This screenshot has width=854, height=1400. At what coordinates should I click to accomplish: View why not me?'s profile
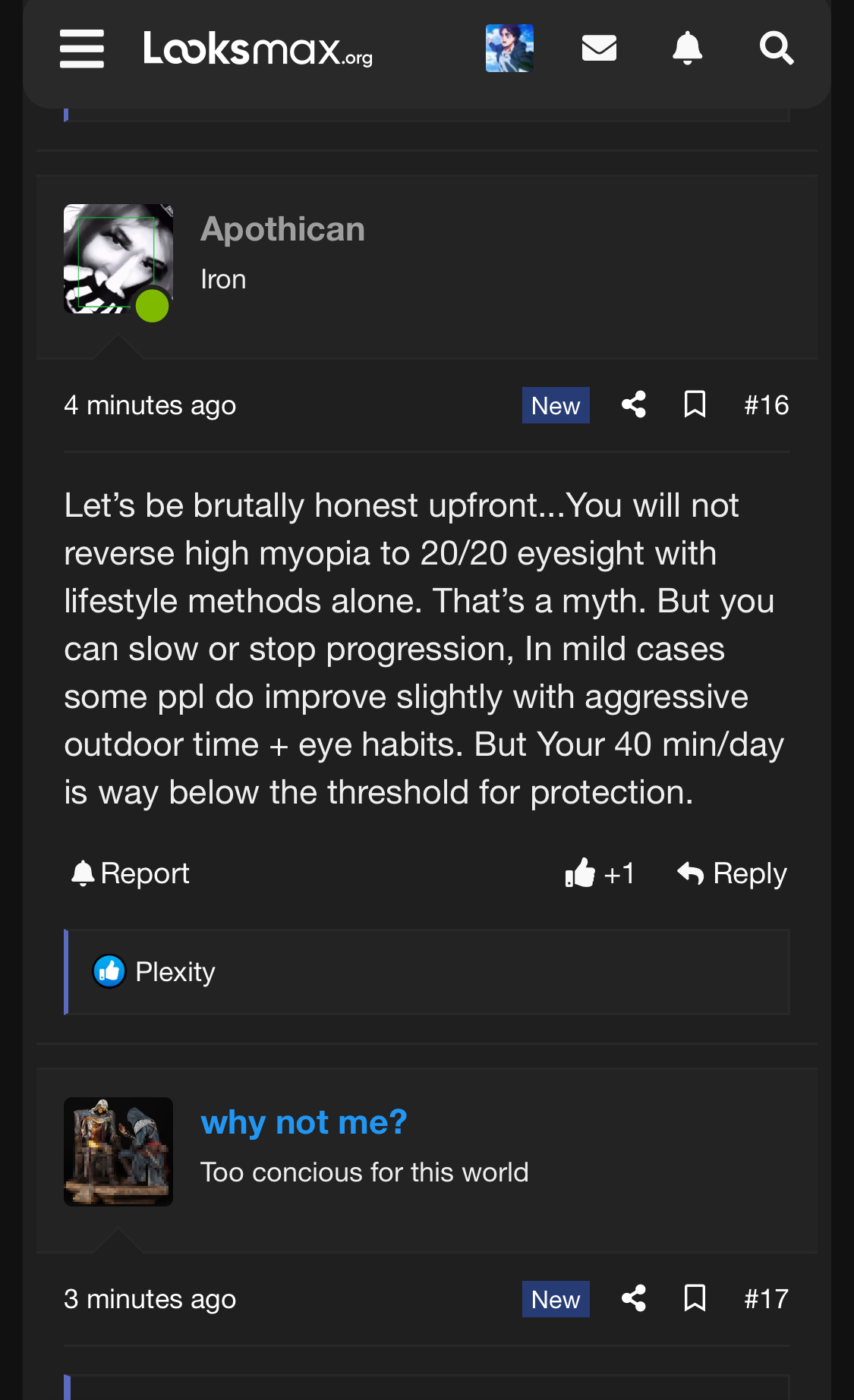304,1122
